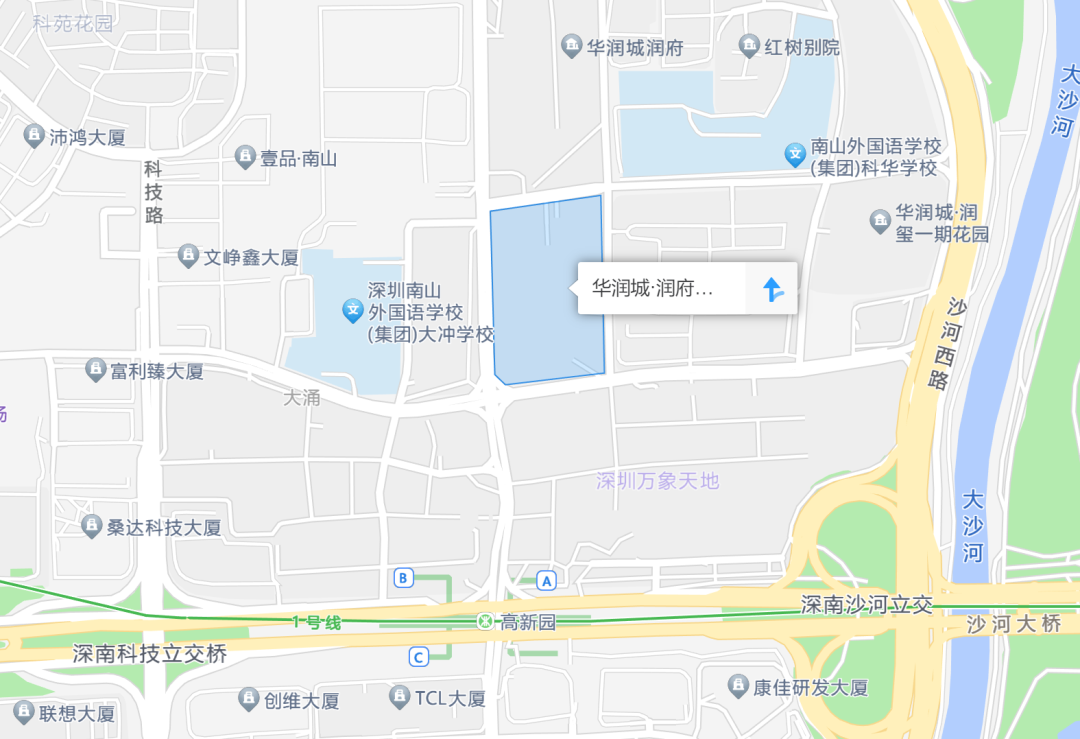Open the 富利臻大厦 building marker
The height and width of the screenshot is (739, 1080).
point(96,370)
